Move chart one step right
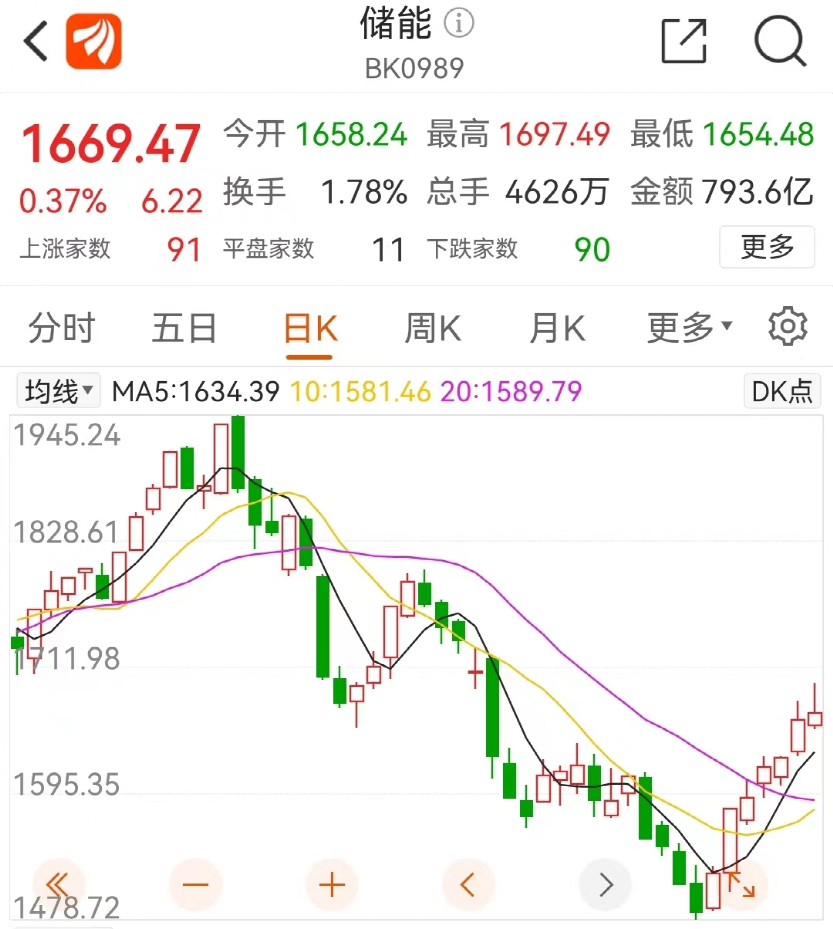 (x=605, y=884)
